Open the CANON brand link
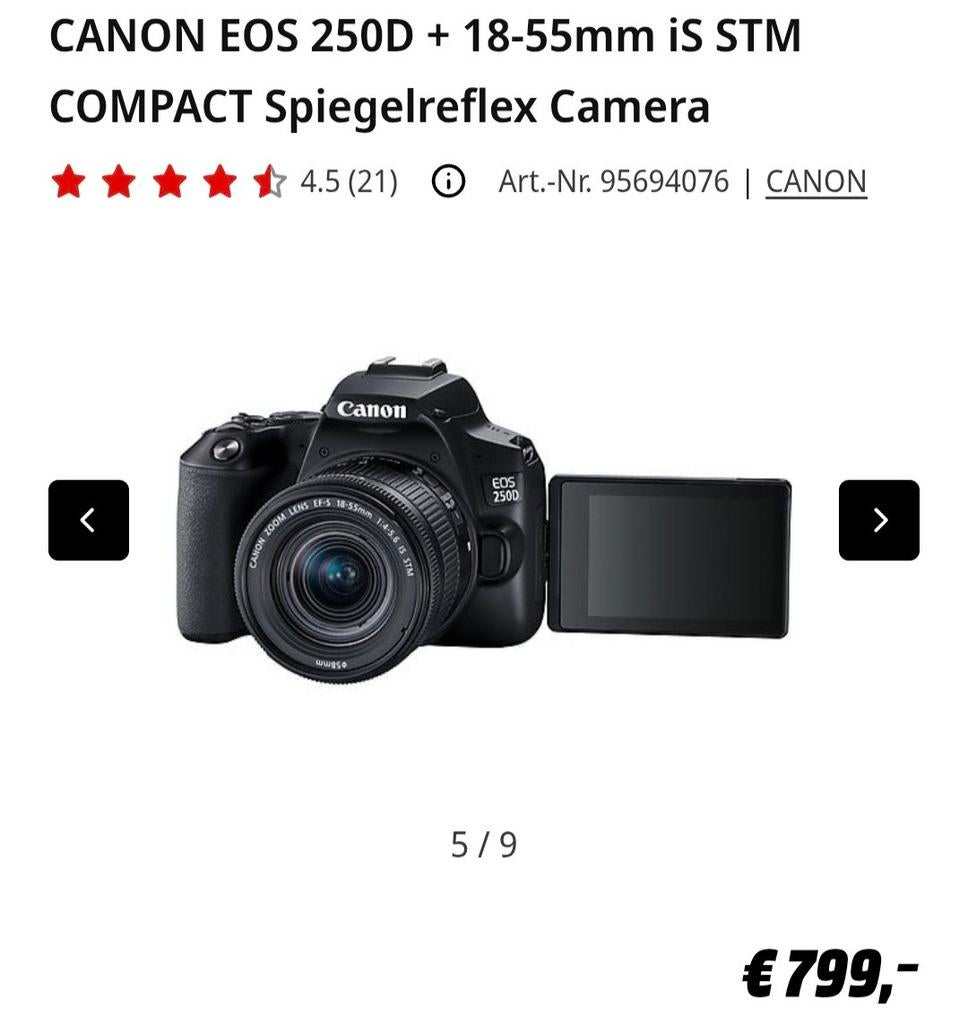968x1024 pixels. (816, 182)
